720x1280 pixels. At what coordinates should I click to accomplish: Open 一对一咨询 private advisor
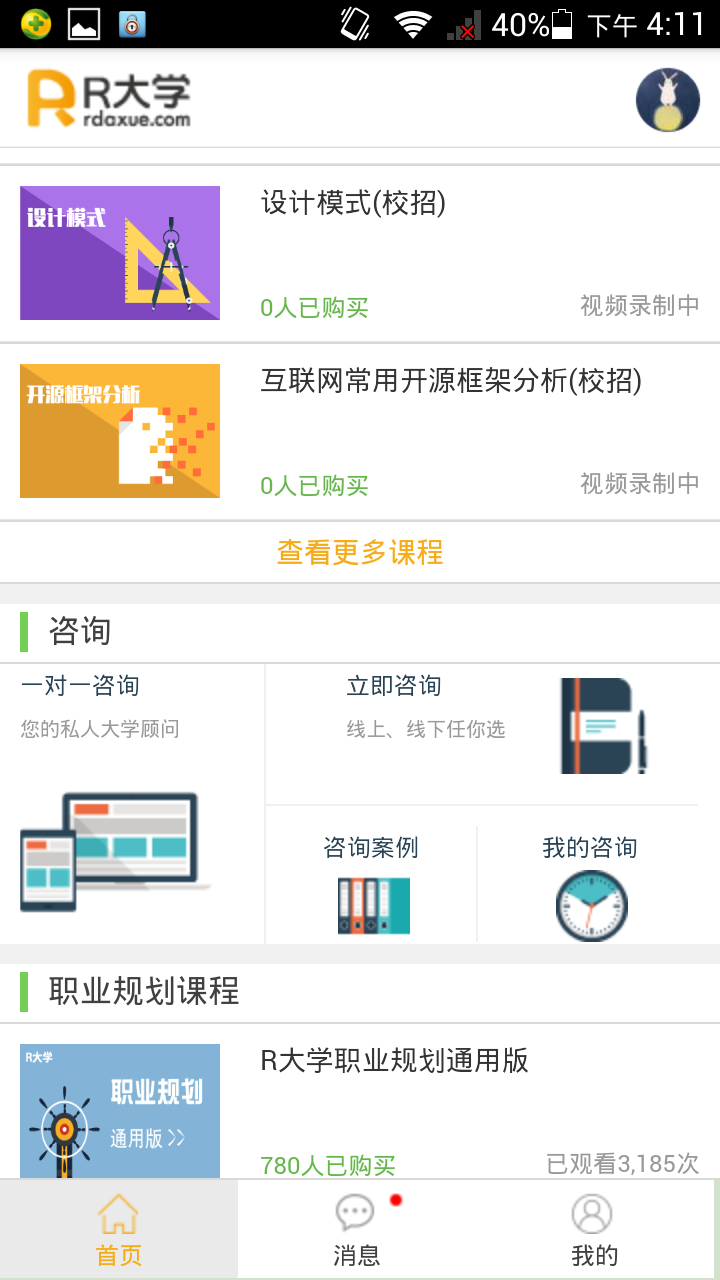(x=132, y=803)
